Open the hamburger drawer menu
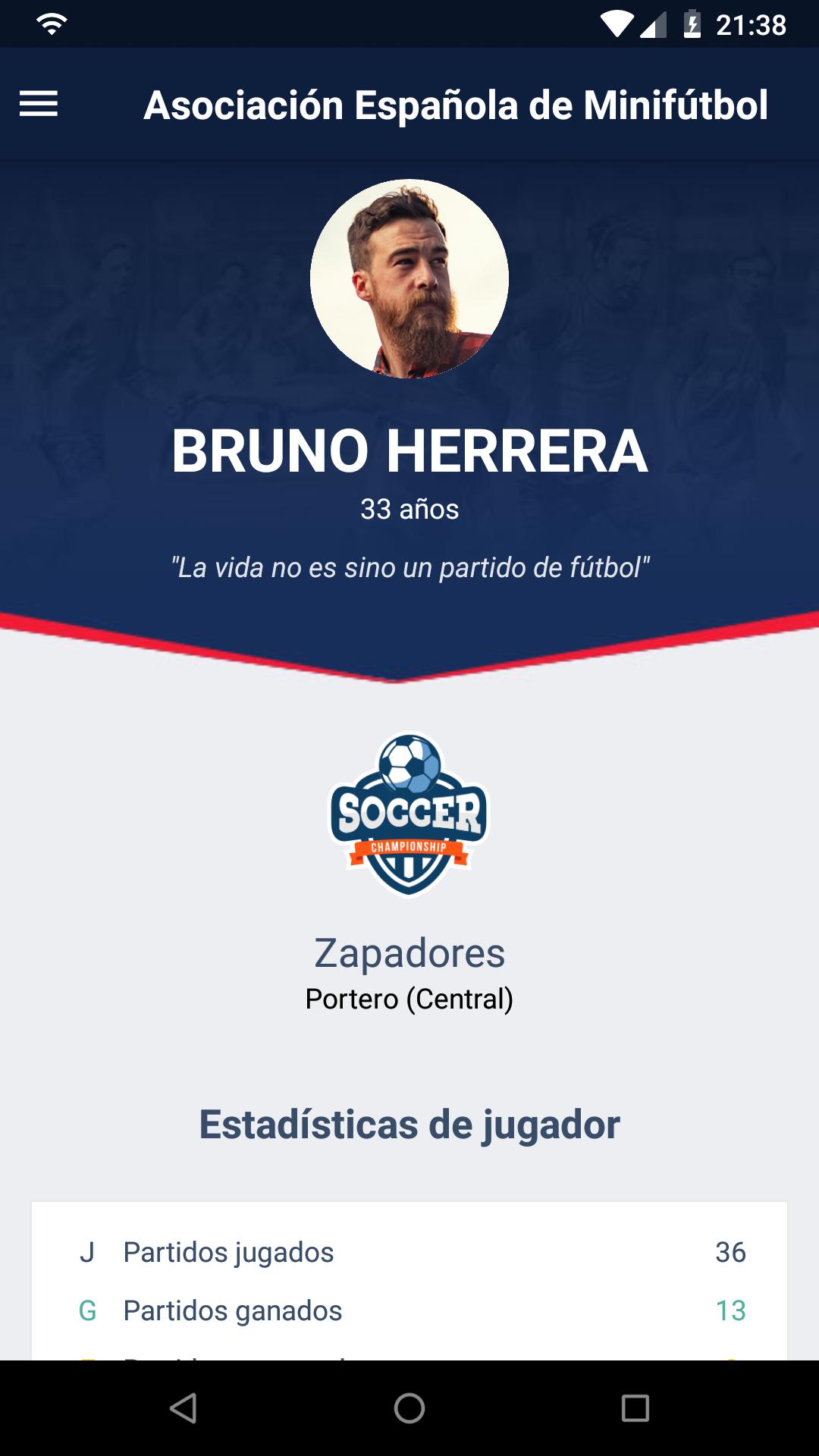This screenshot has height=1456, width=819. (x=39, y=104)
